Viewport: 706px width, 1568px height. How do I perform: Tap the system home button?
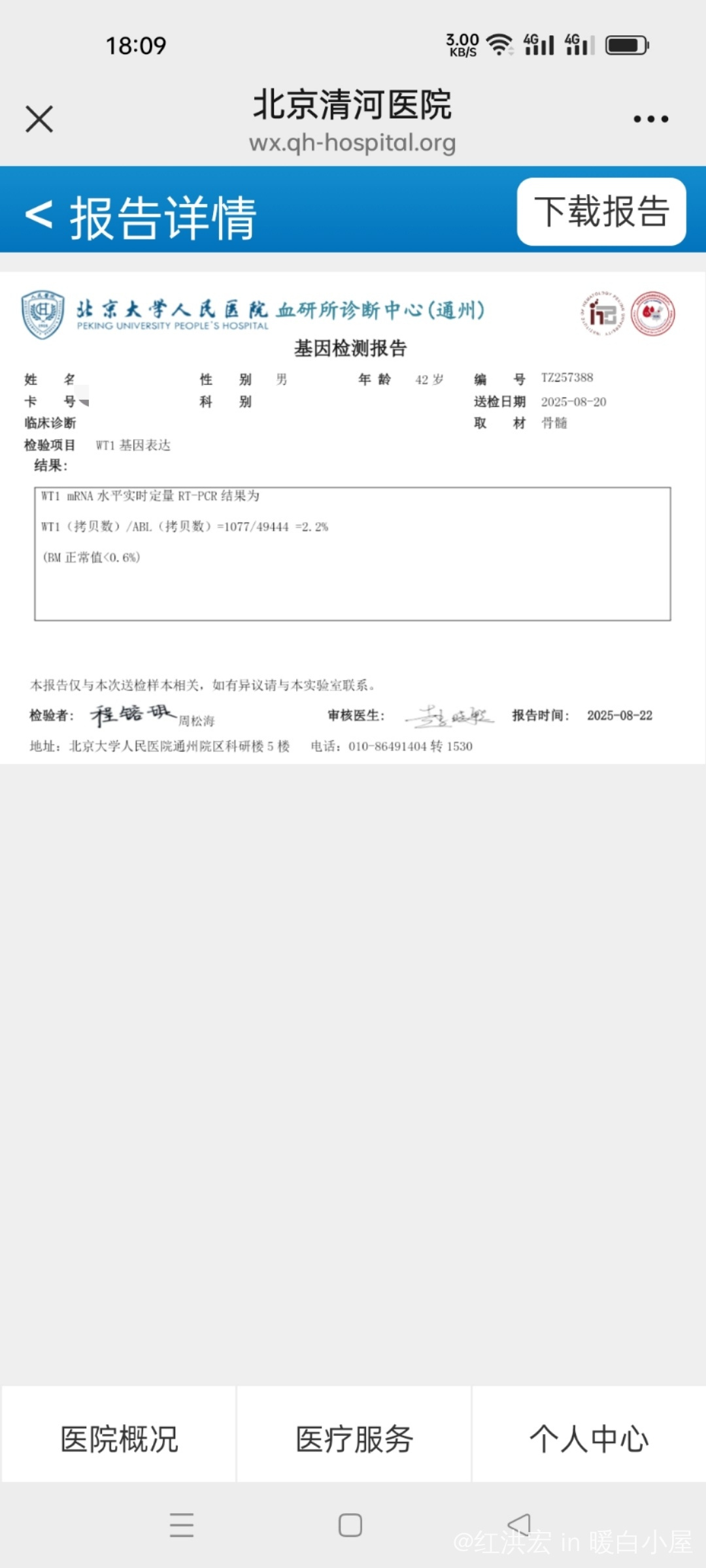click(x=350, y=1525)
